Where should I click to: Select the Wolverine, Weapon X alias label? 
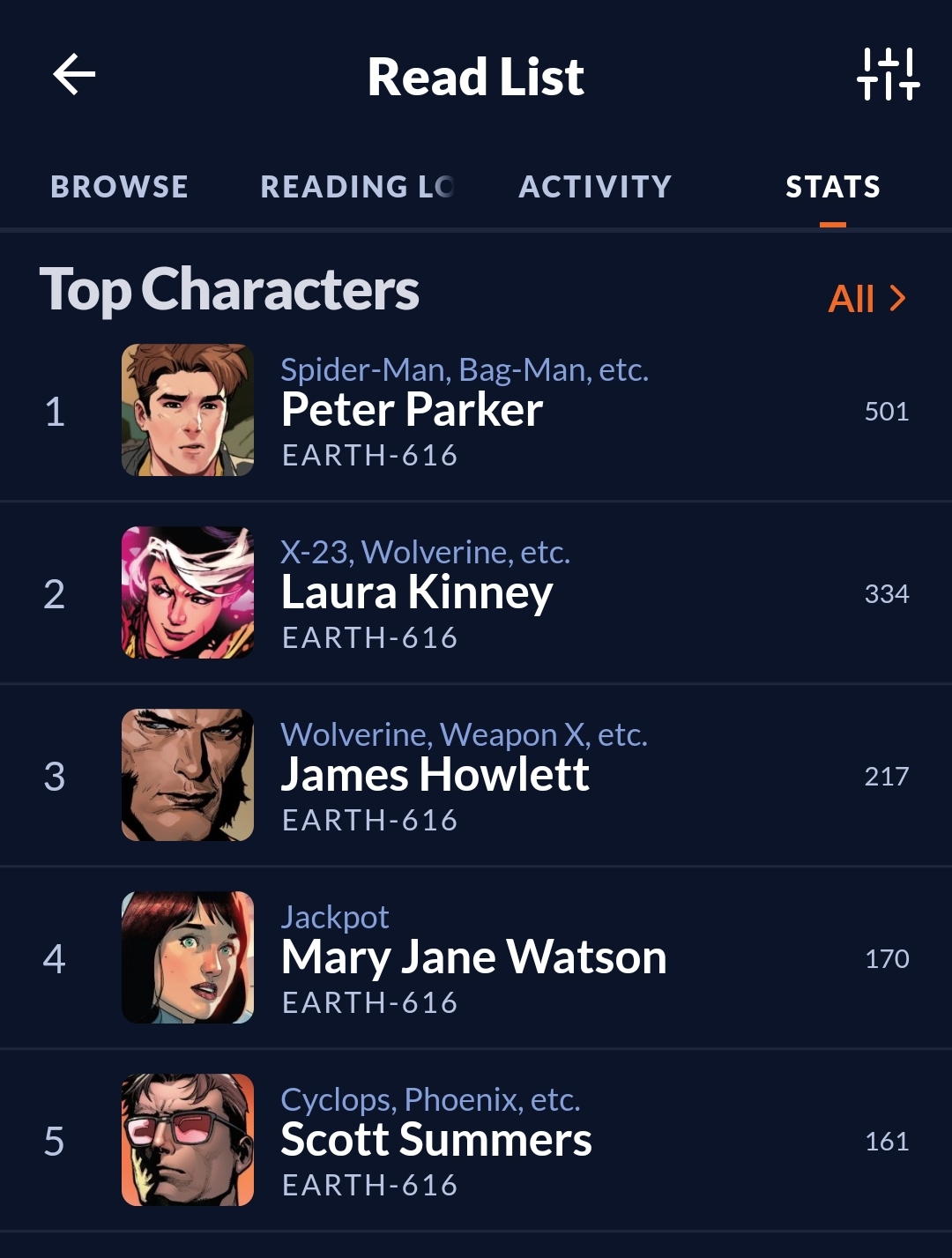(465, 734)
